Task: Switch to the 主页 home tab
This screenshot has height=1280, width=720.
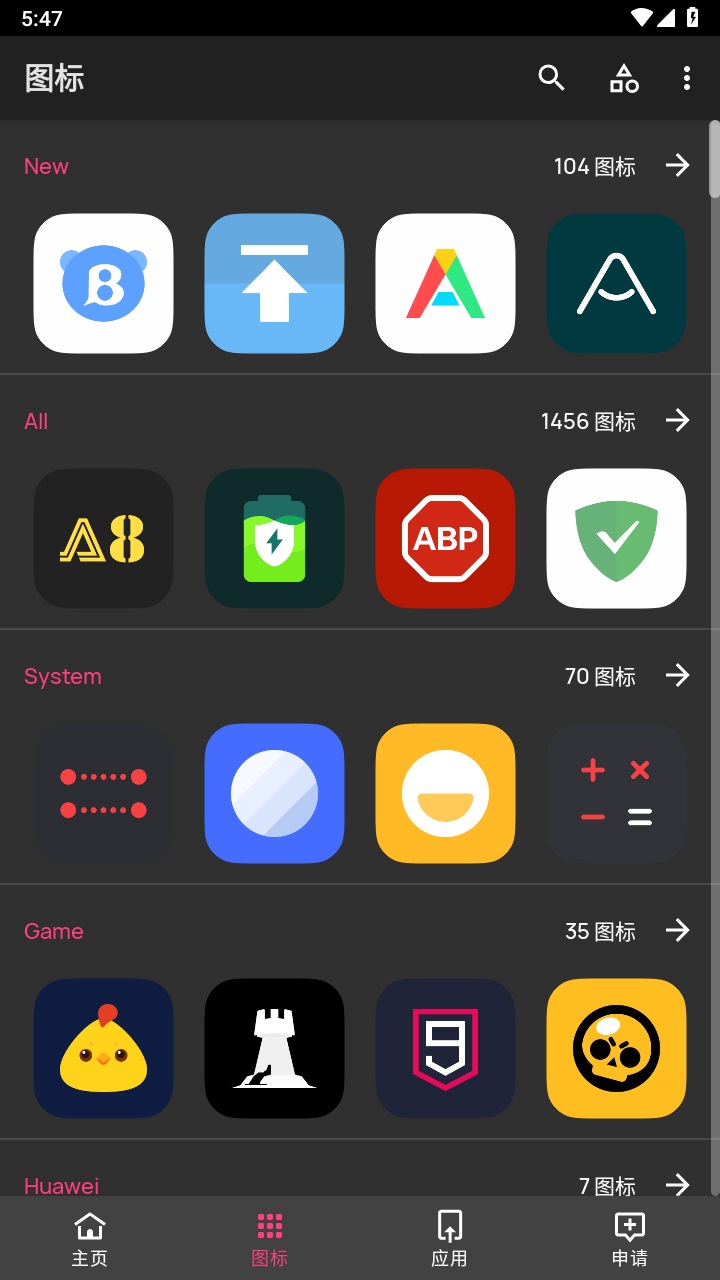Action: point(90,1238)
